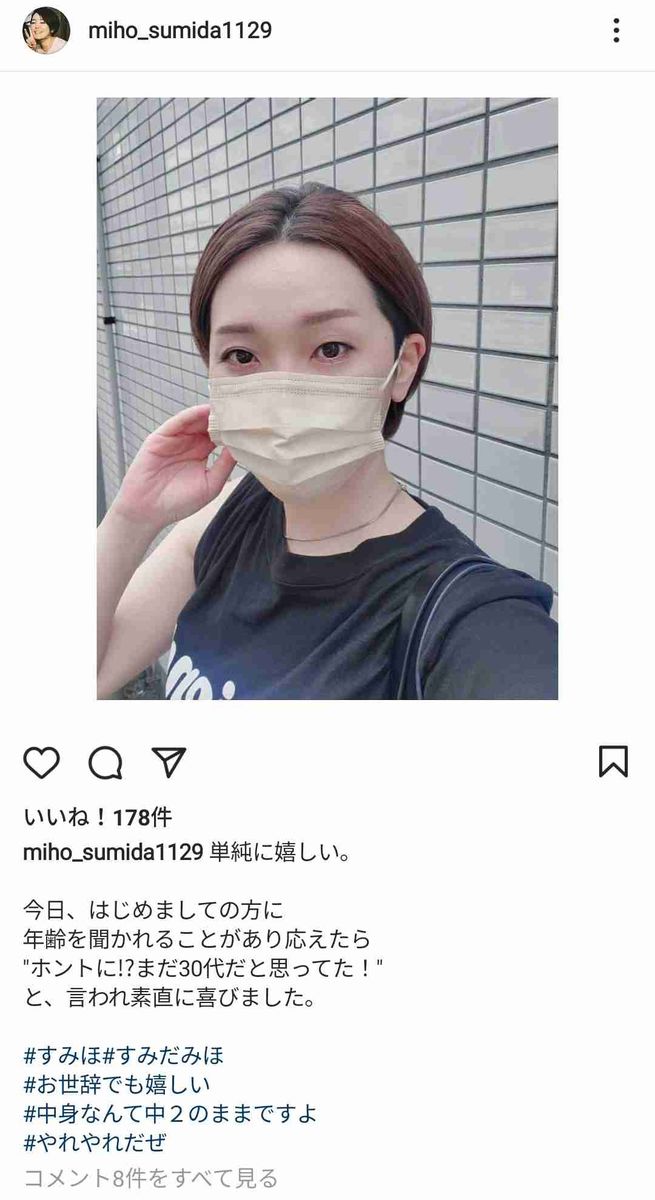Open miho_sumida1129's profile picture

(x=46, y=31)
